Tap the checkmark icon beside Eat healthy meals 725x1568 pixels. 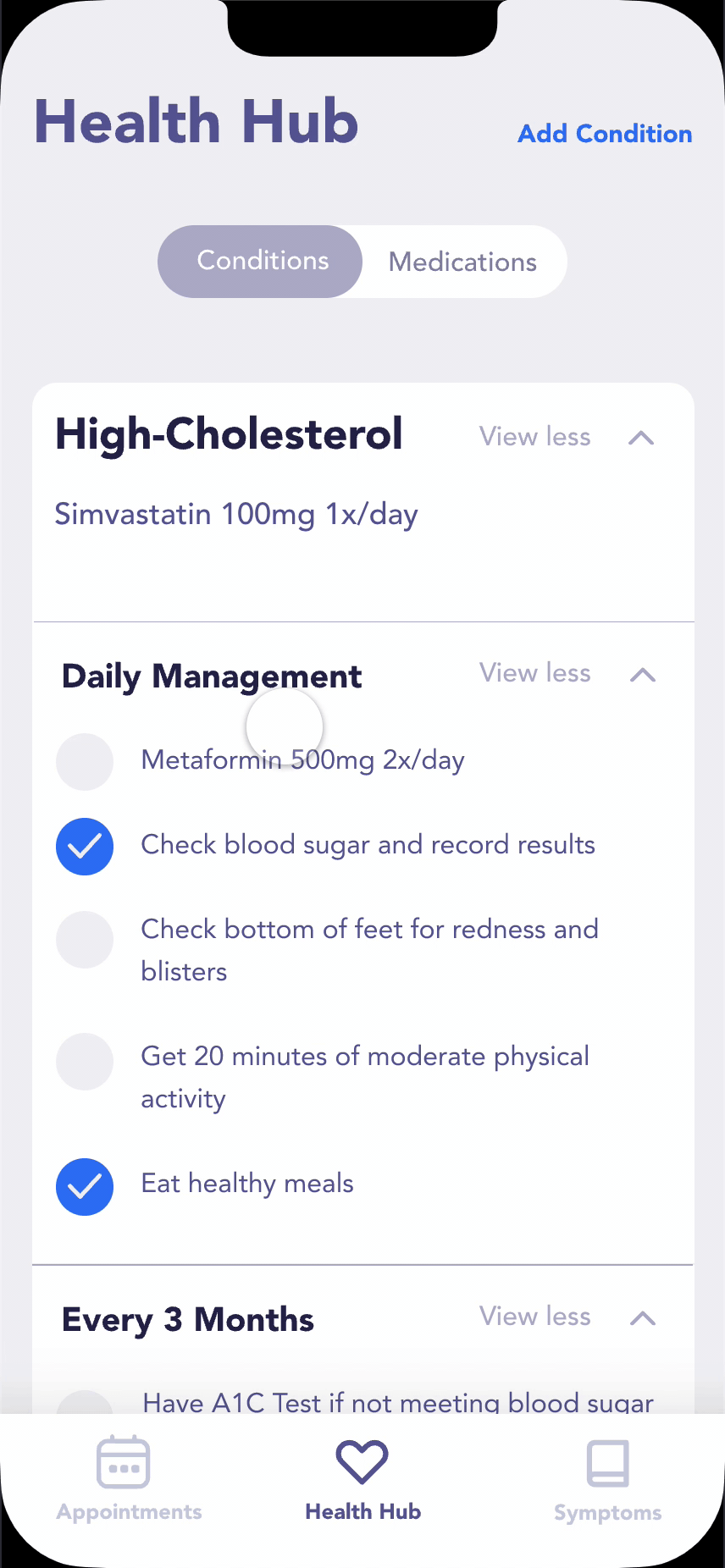[84, 1186]
